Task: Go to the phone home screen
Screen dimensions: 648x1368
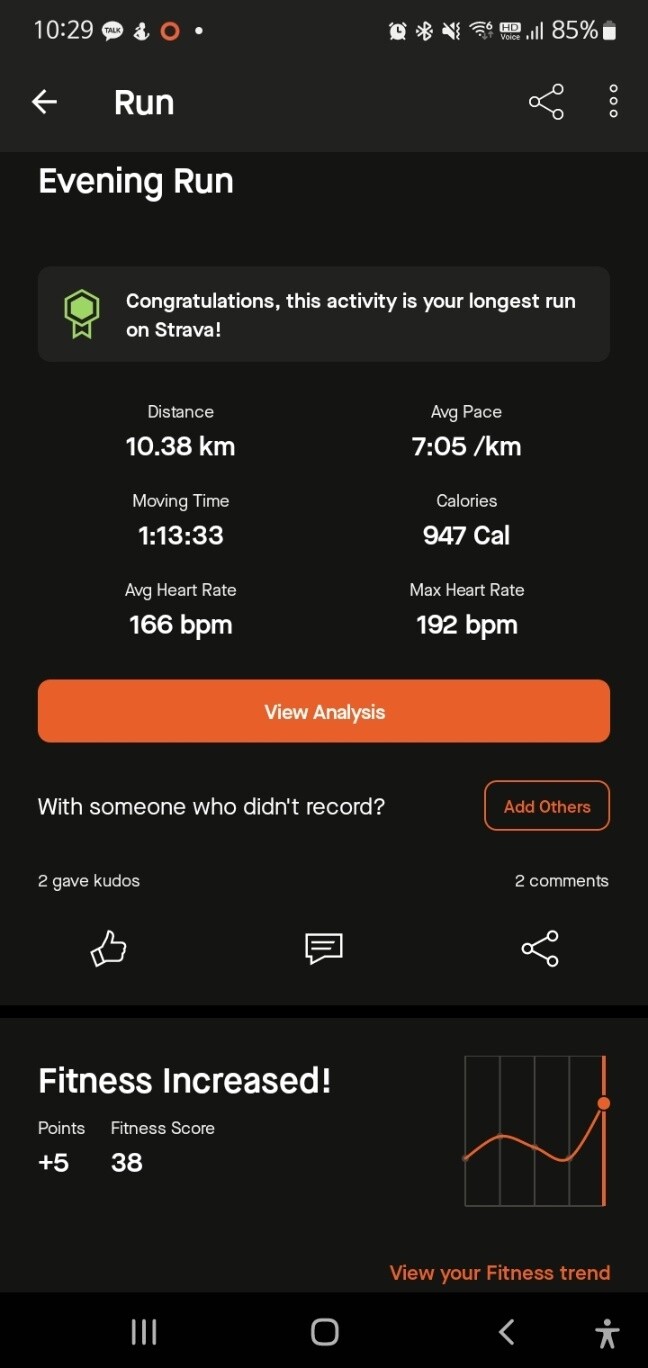Action: 325,1332
